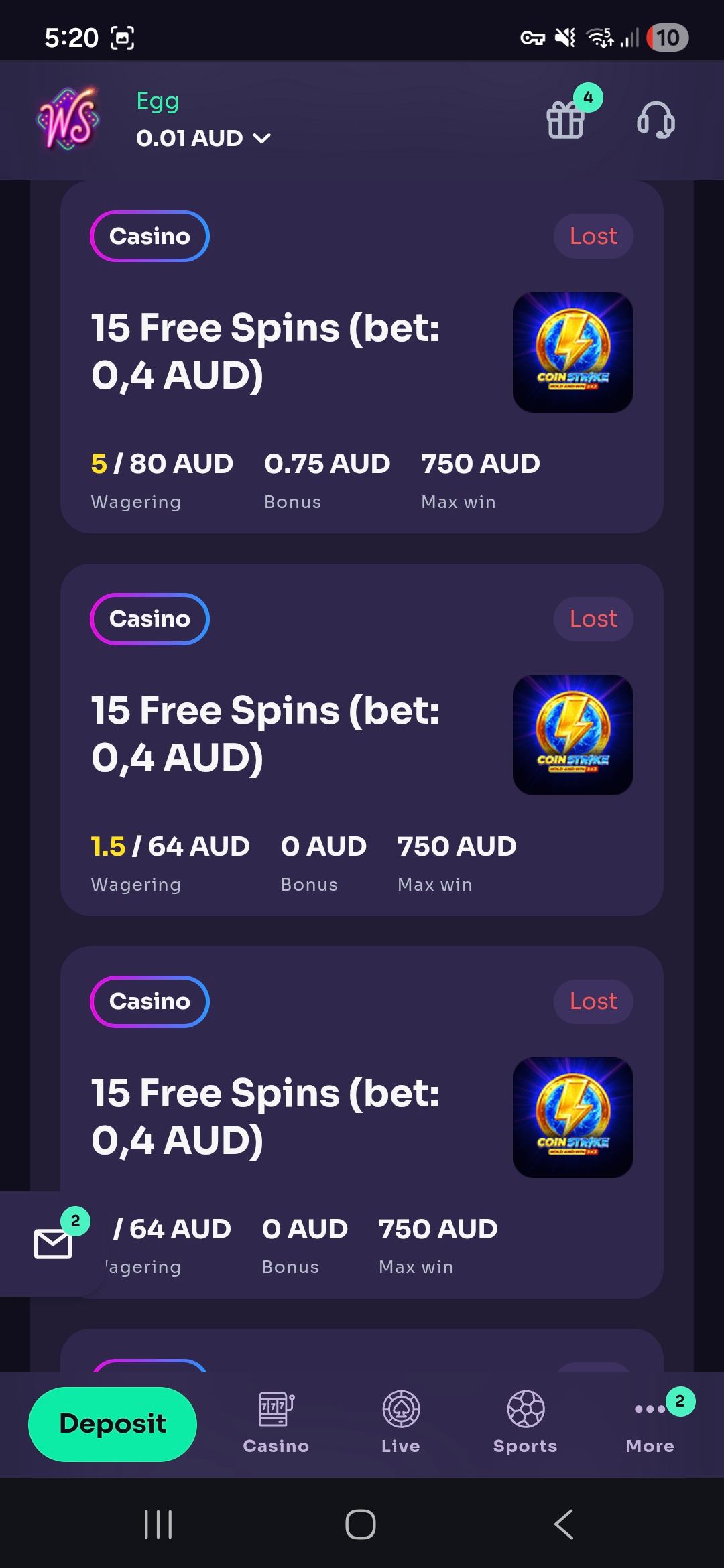Open the Coin Strike game in the 5/80 AUD bonus
This screenshot has height=1568, width=724.
pos(572,352)
